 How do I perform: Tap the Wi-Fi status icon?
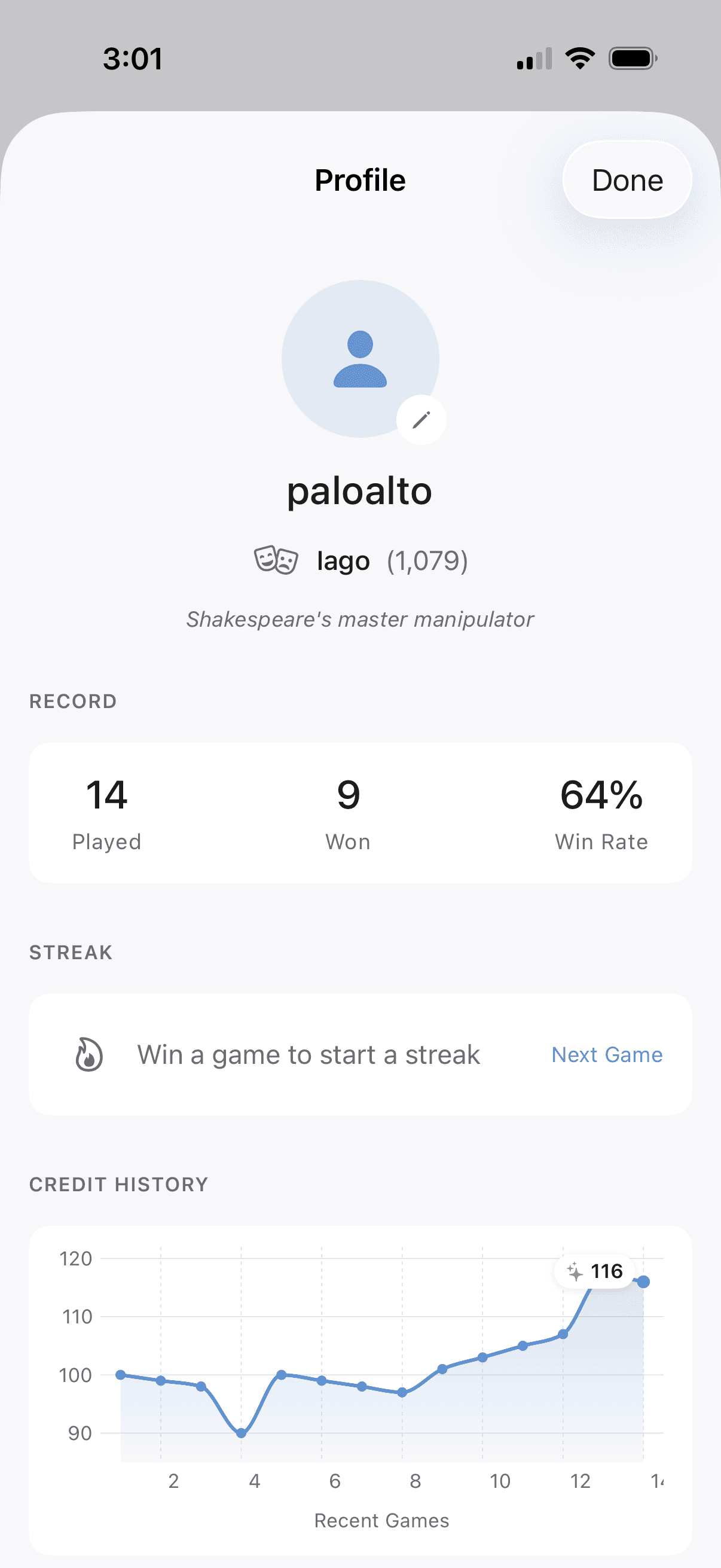(579, 57)
